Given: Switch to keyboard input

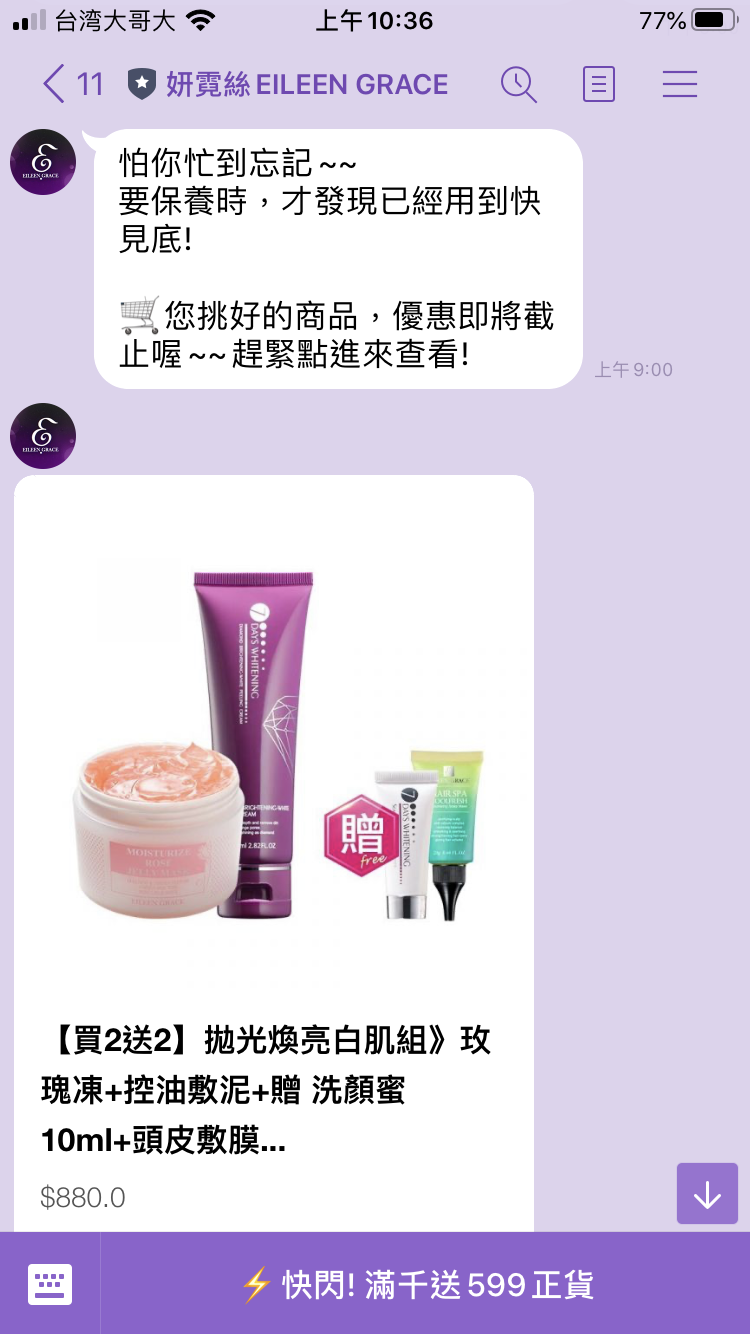Looking at the screenshot, I should click(50, 1284).
